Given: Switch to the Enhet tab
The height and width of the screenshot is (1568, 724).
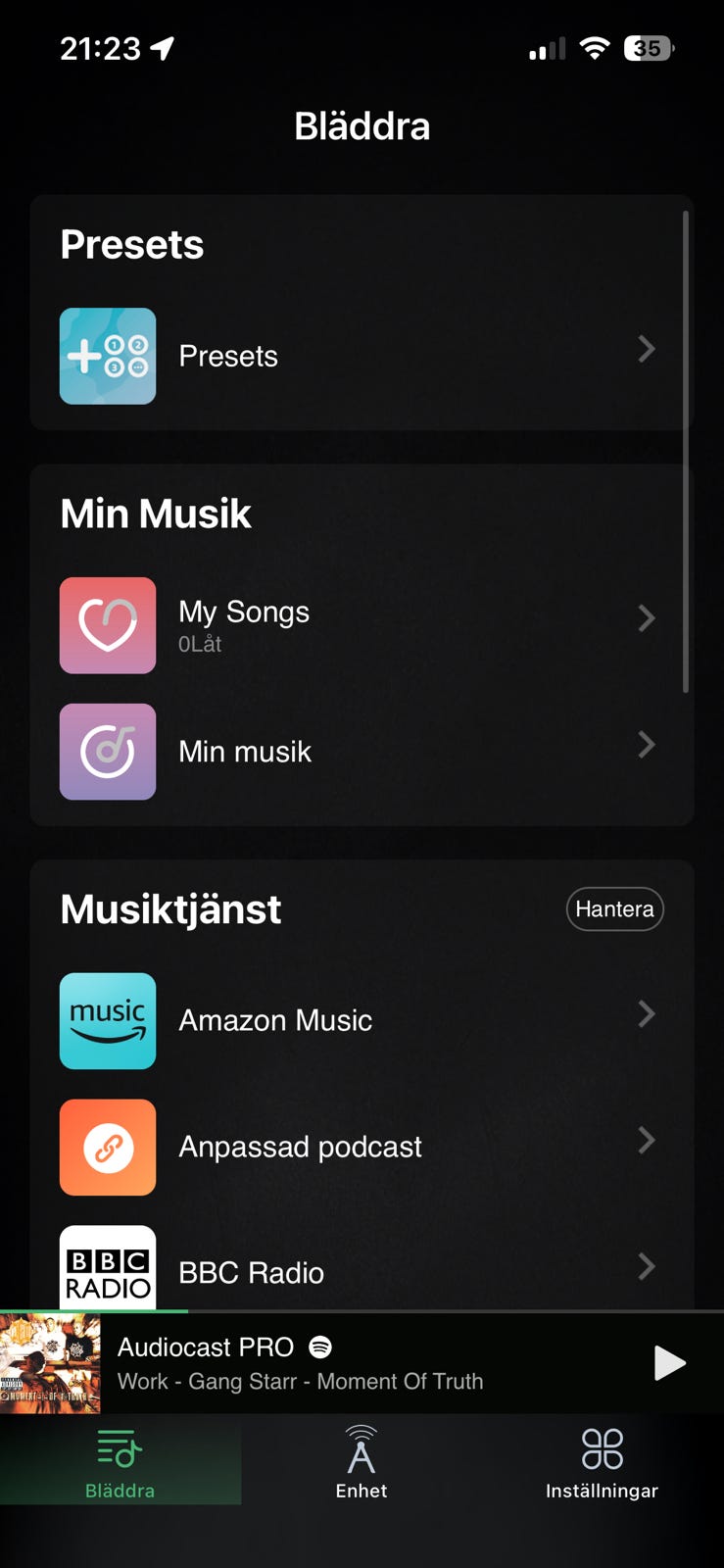Looking at the screenshot, I should point(362,1463).
